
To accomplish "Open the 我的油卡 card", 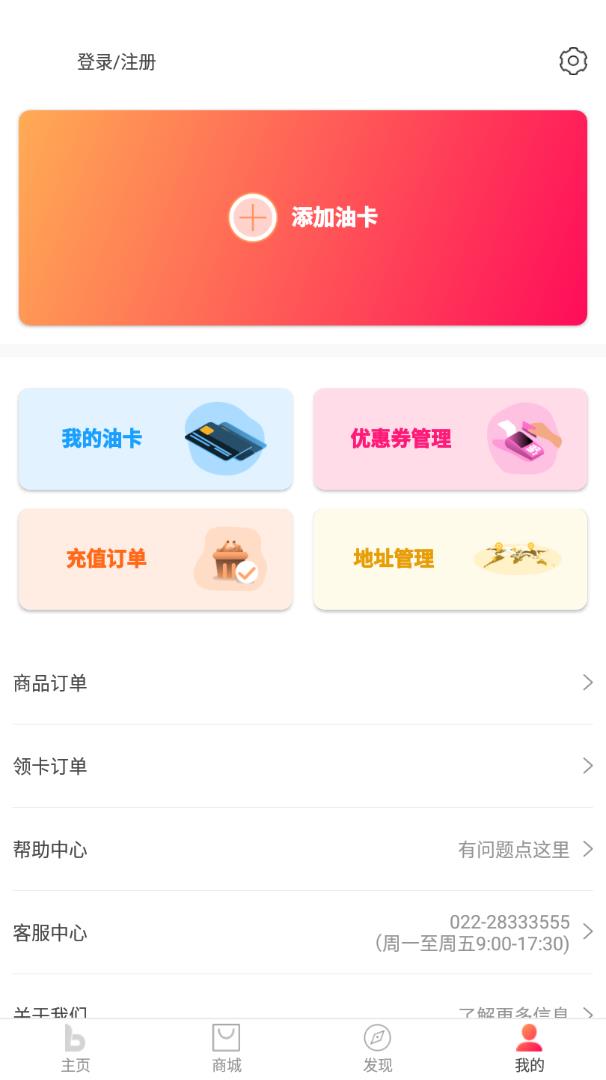I will tap(156, 439).
